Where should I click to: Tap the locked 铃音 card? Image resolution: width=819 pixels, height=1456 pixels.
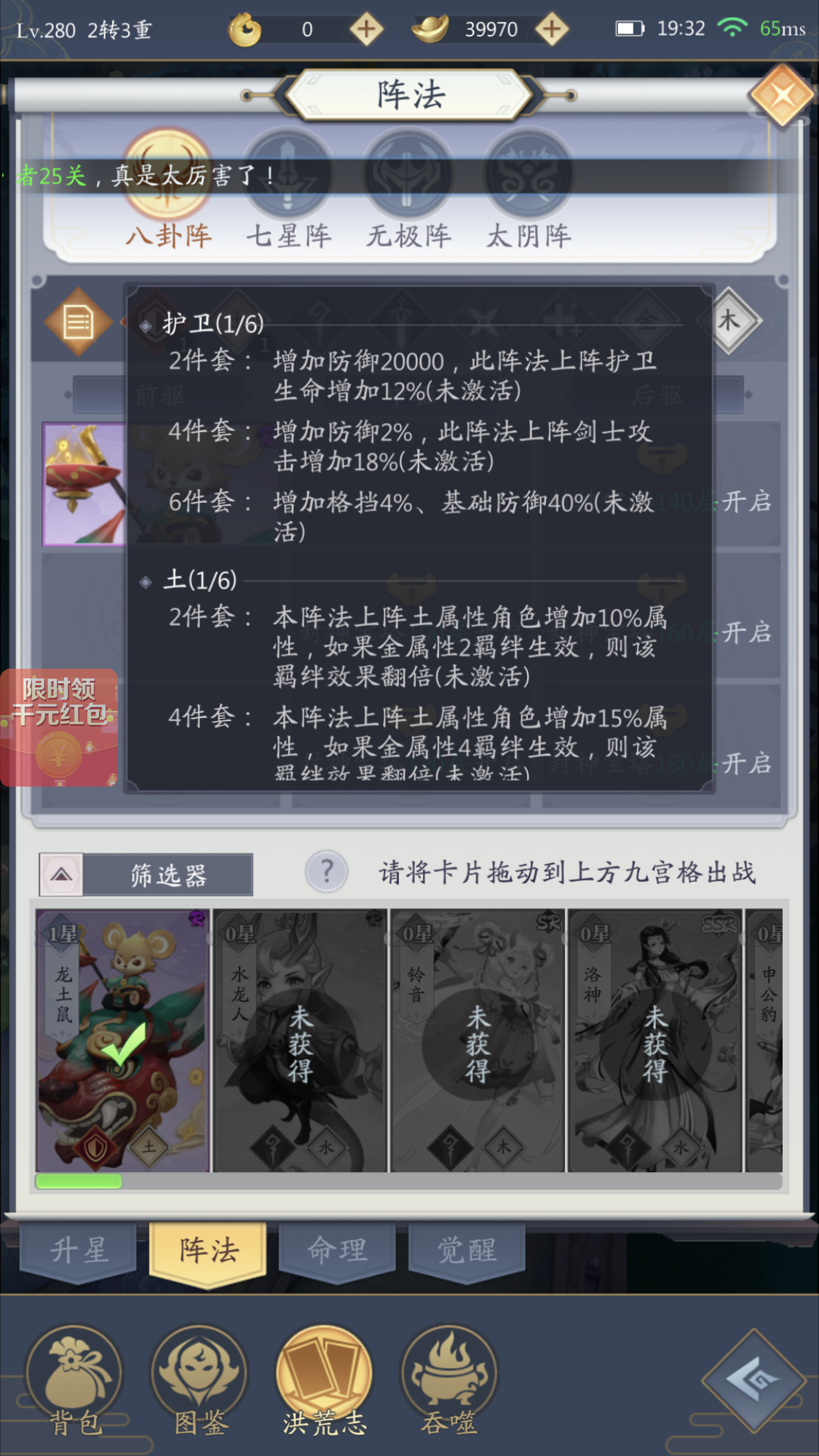(477, 1041)
